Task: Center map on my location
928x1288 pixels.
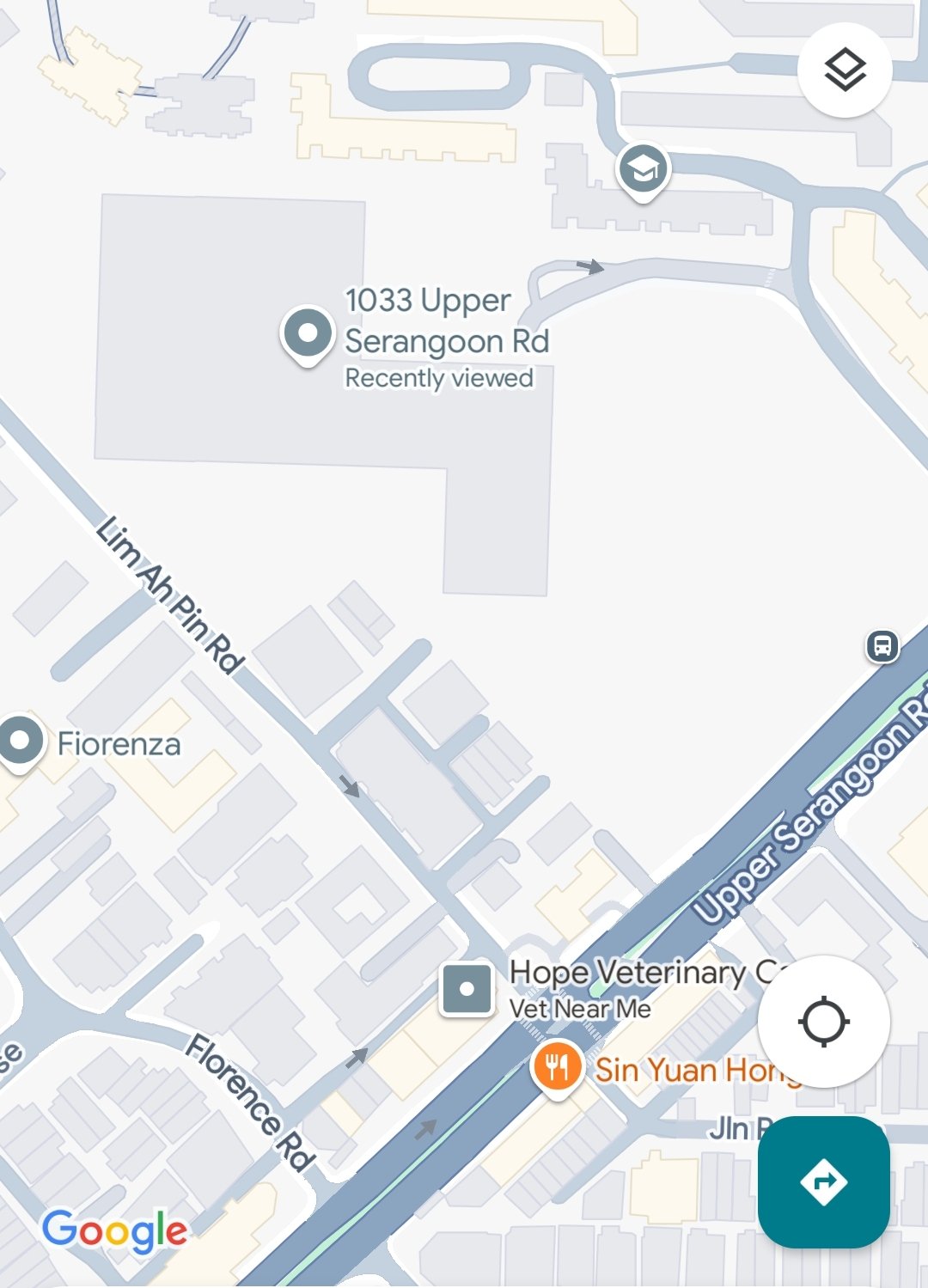Action: click(823, 1022)
